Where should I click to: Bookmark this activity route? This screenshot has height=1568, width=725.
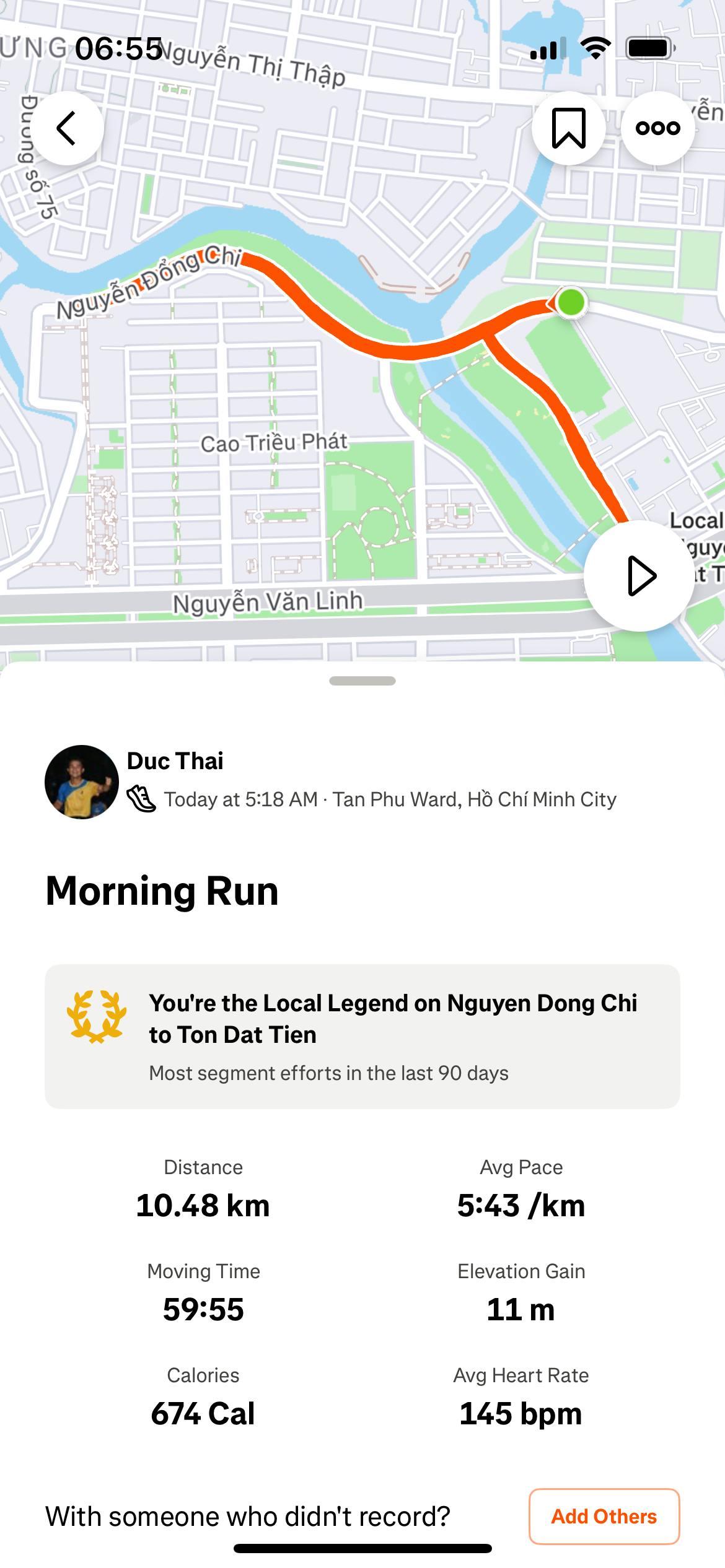[x=568, y=128]
